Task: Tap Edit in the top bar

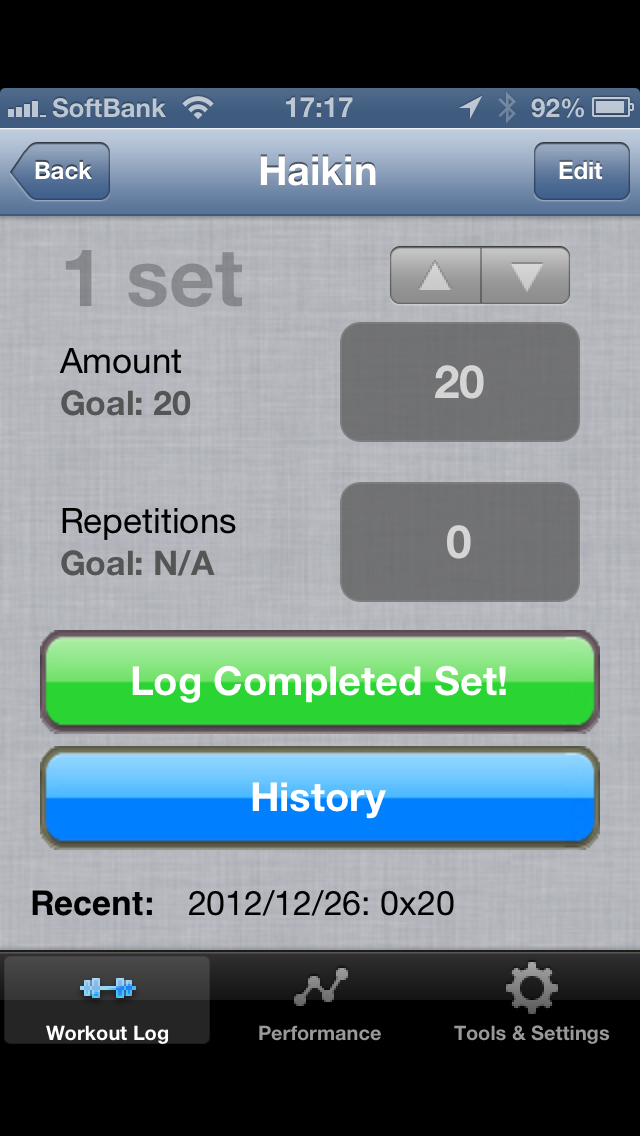Action: click(579, 171)
